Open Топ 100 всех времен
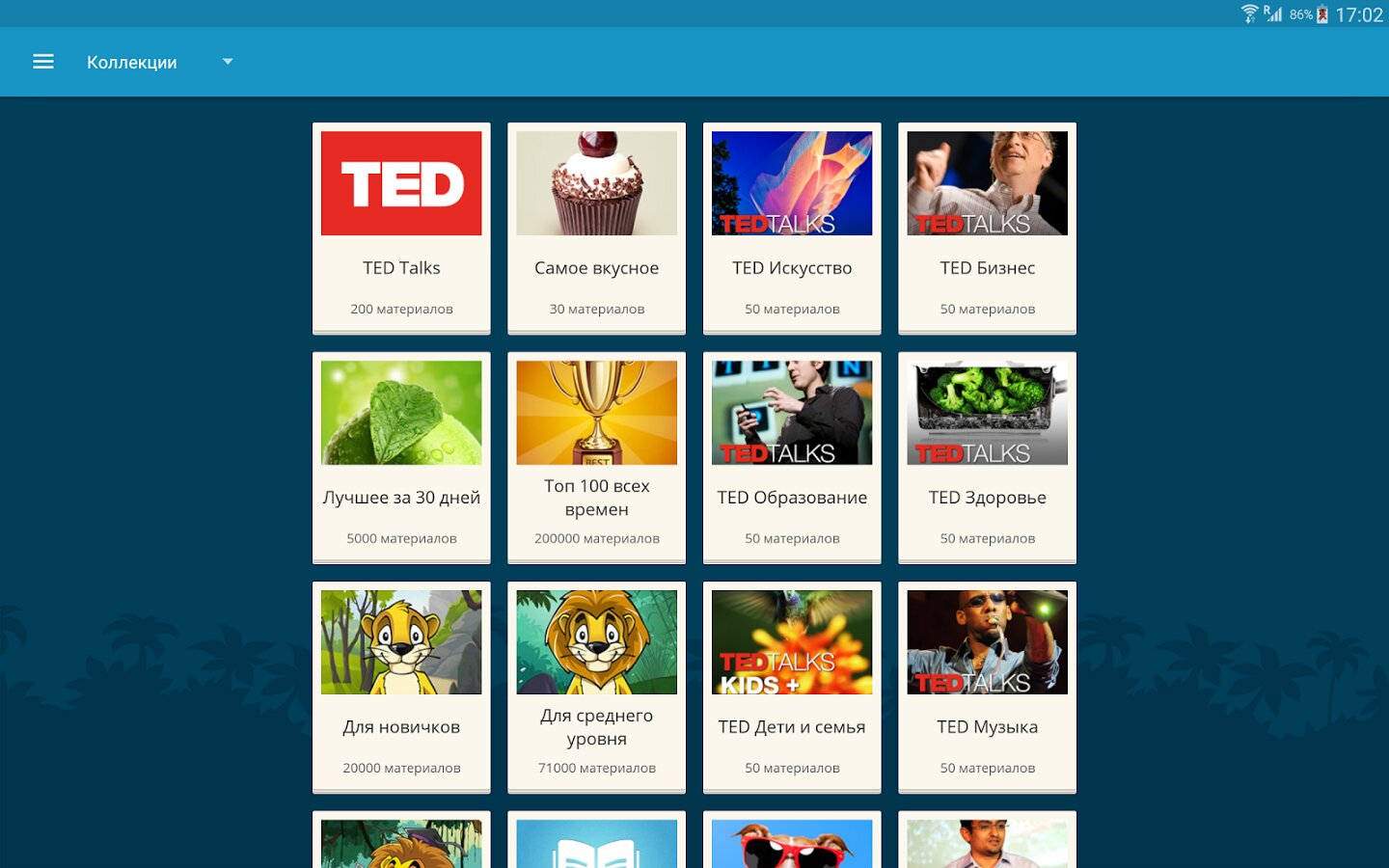The image size is (1389, 868). click(x=596, y=458)
